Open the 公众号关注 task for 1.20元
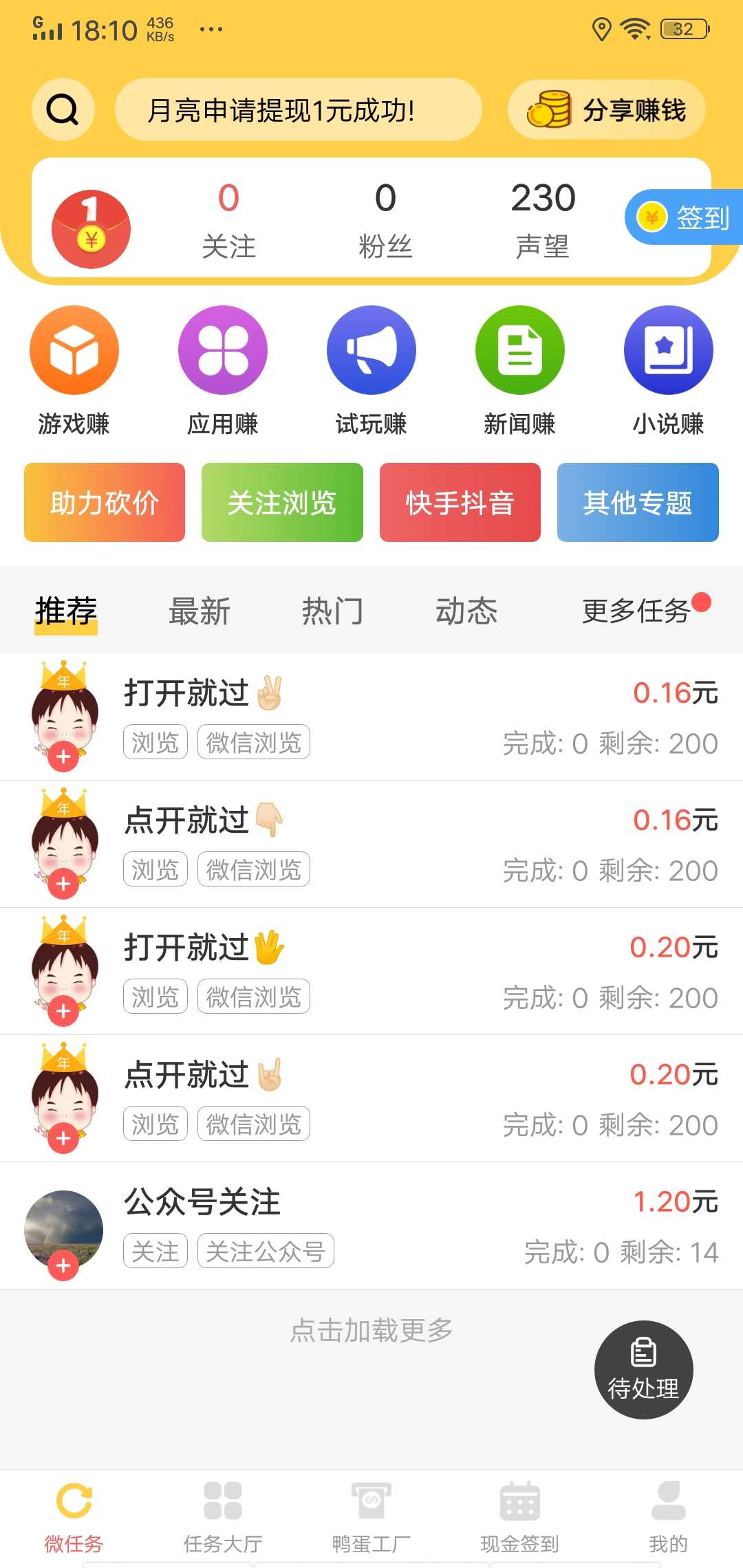This screenshot has height=1568, width=743. point(413,1226)
